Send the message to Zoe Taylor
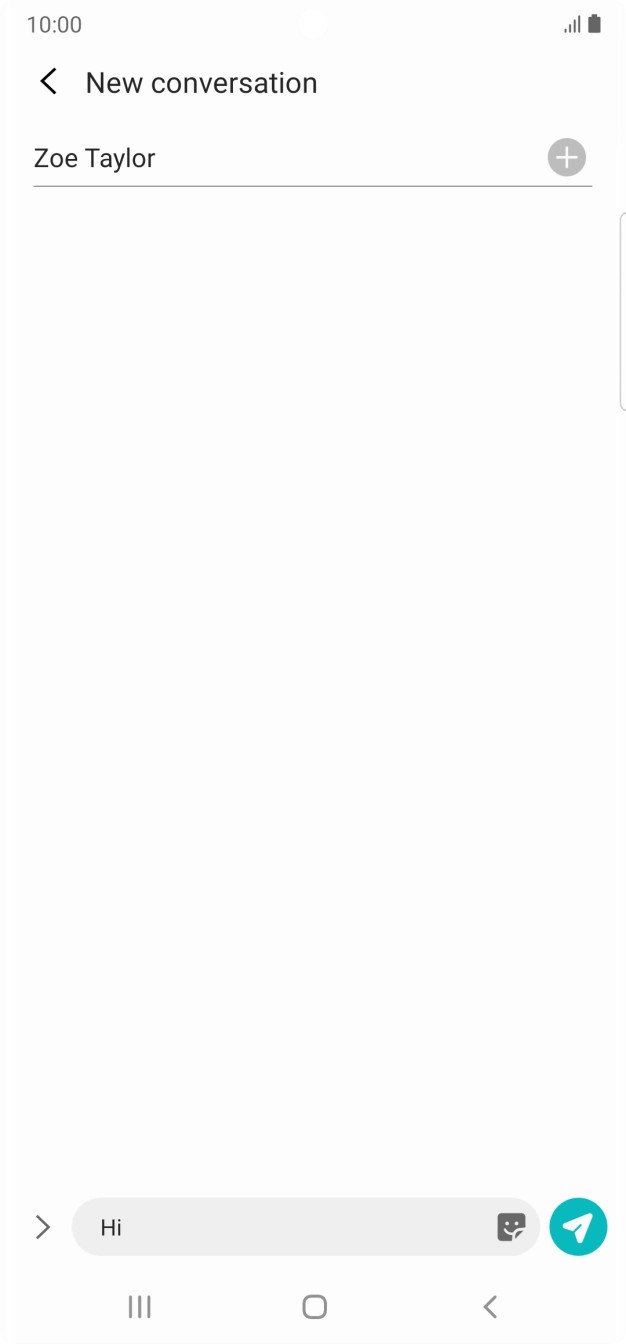 578,1227
